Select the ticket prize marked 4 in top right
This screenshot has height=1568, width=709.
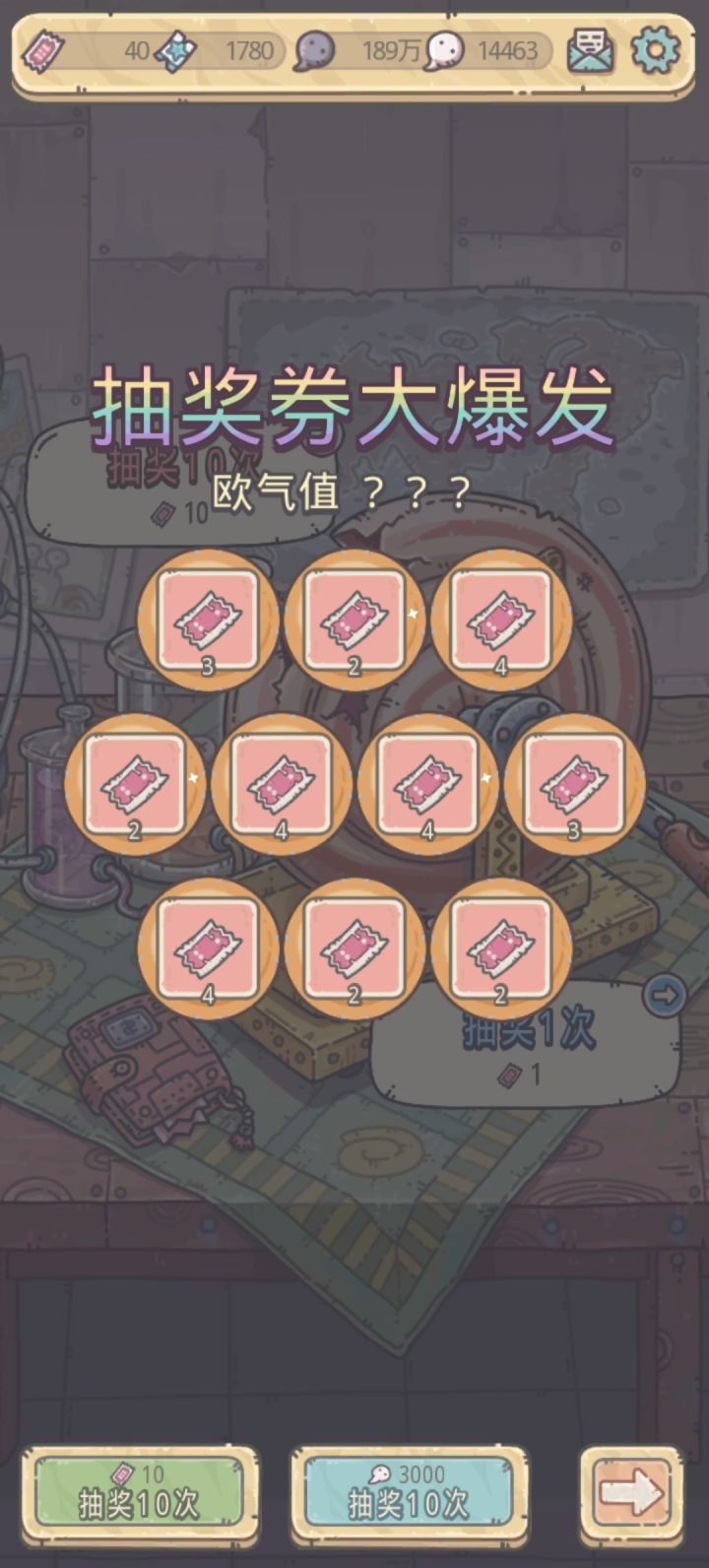pyautogui.click(x=502, y=619)
